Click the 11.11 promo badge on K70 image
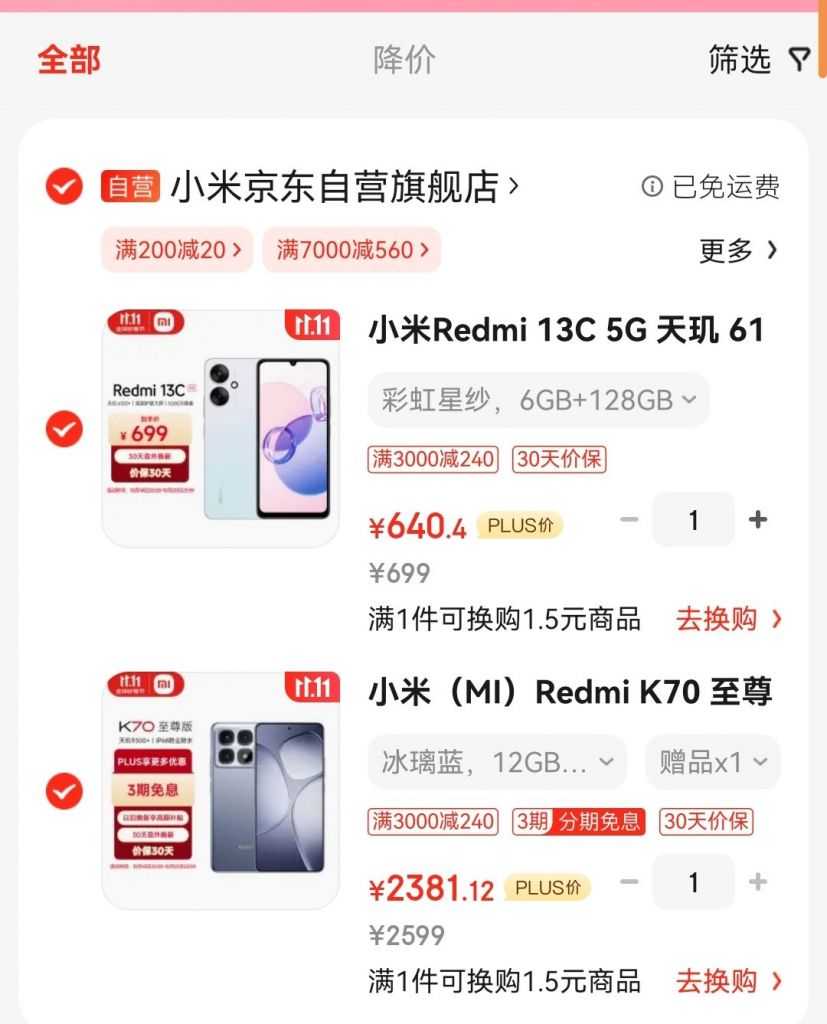This screenshot has height=1024, width=827. point(311,686)
